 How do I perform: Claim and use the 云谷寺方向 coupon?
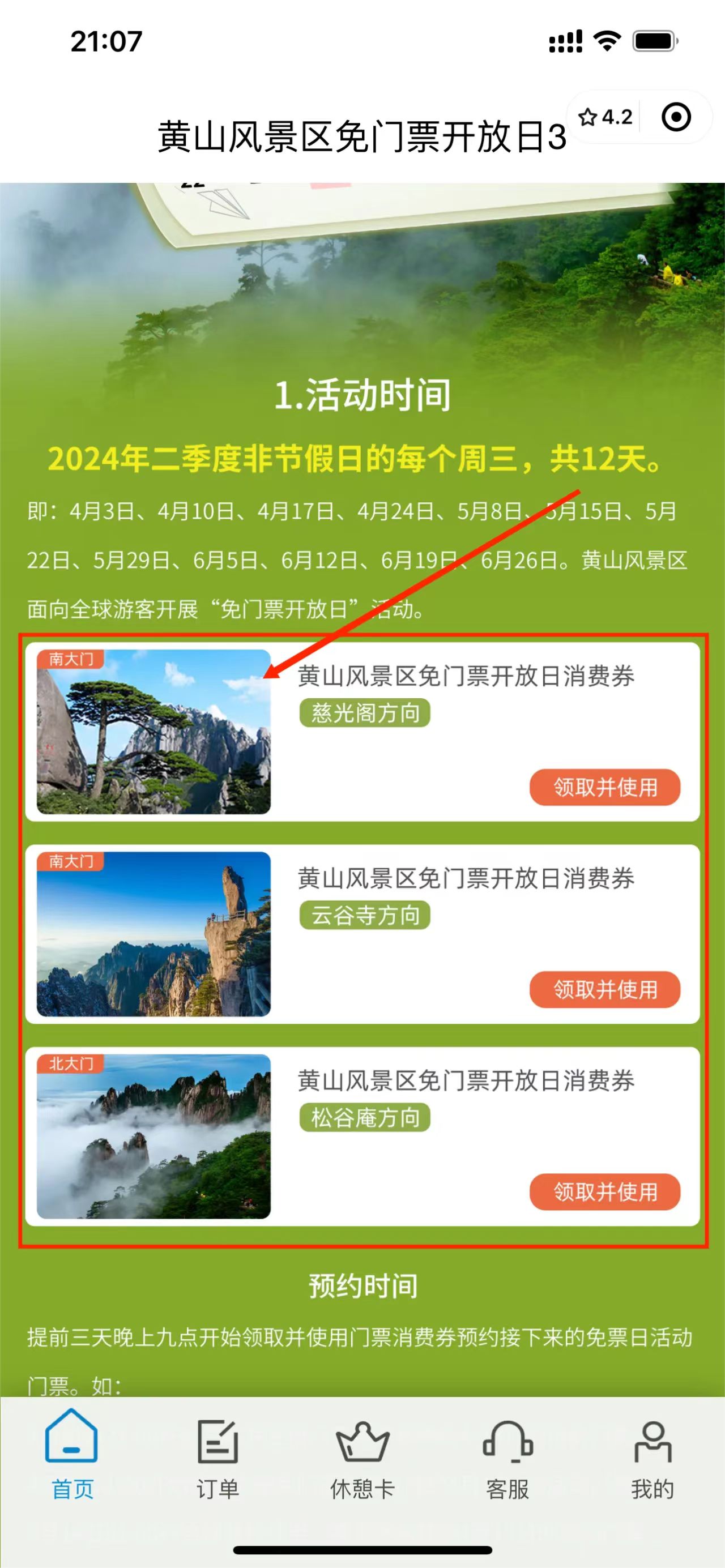[604, 989]
